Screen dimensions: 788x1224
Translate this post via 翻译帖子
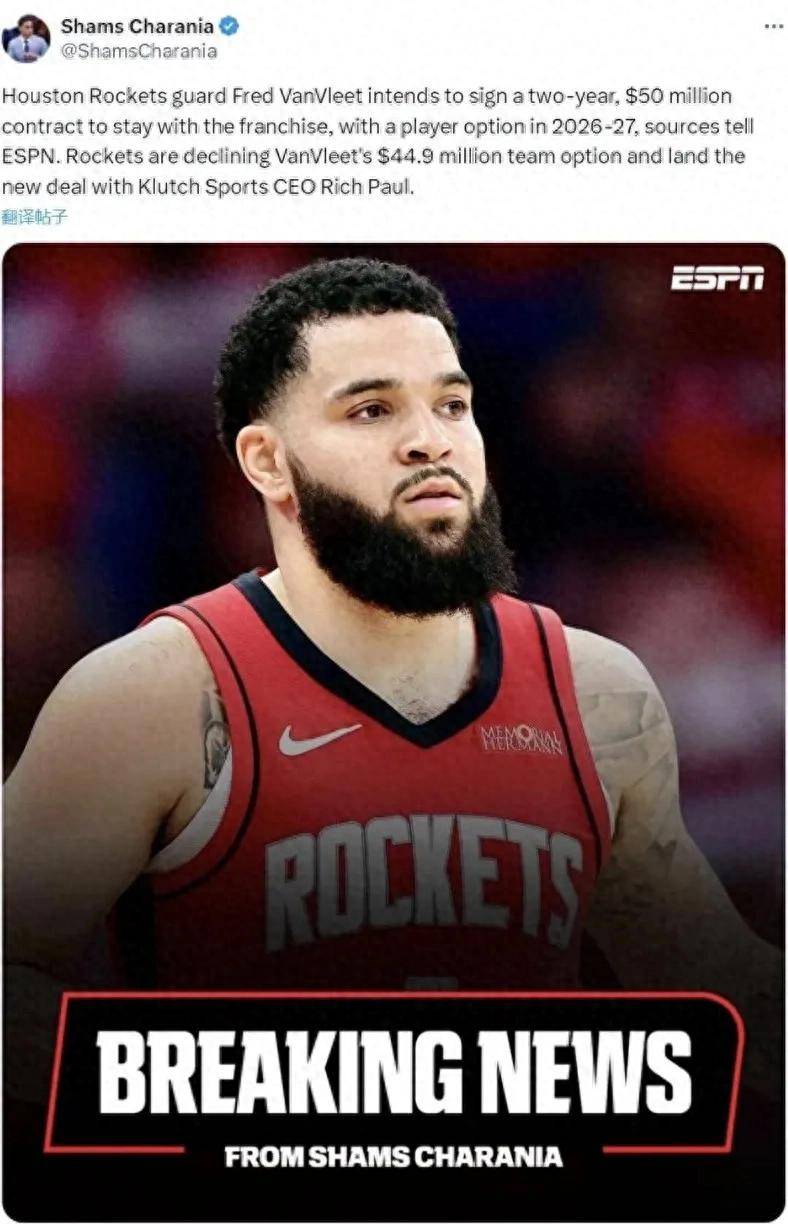(x=34, y=216)
